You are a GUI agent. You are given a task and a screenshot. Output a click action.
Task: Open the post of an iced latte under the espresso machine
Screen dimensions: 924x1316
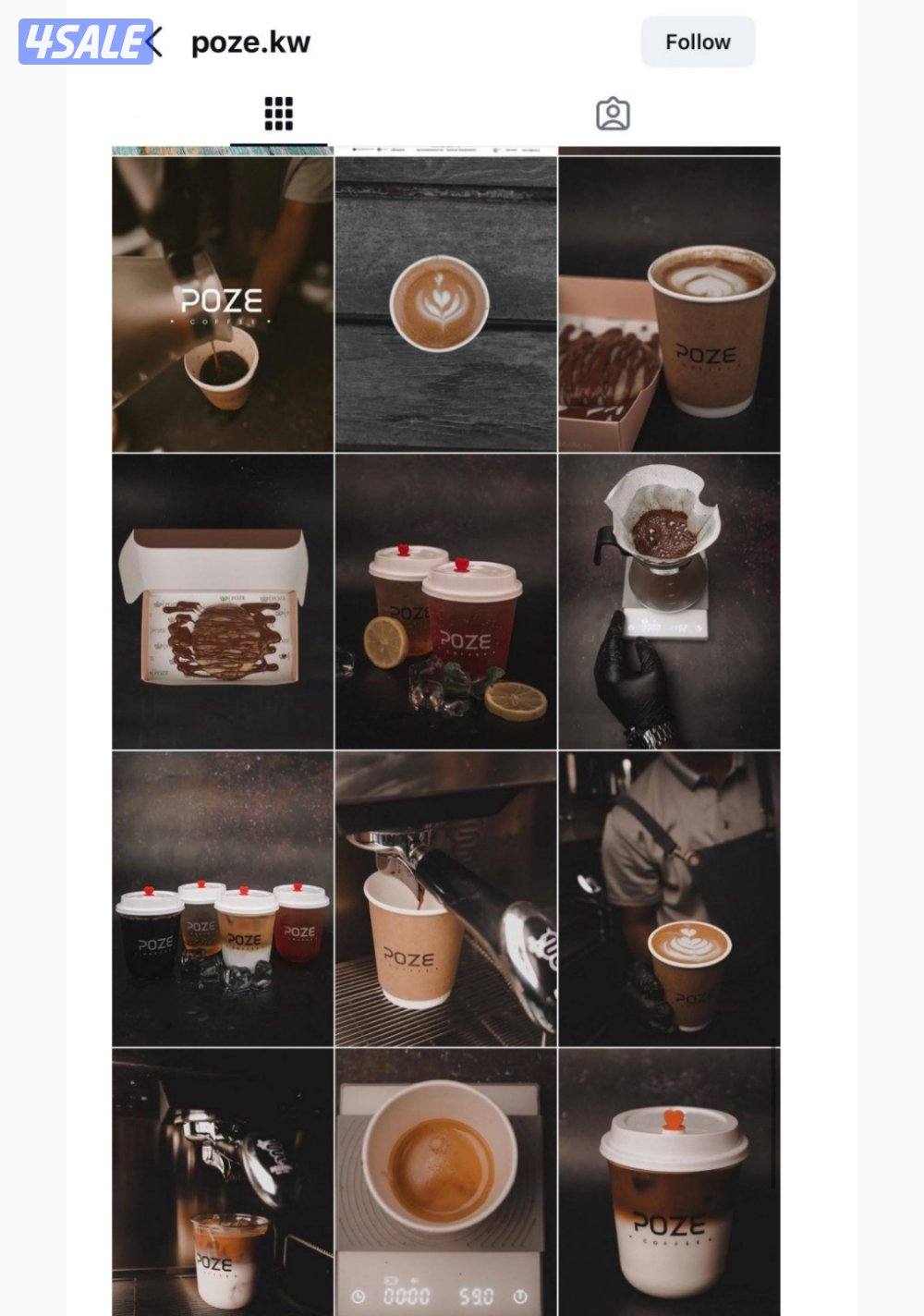223,1181
